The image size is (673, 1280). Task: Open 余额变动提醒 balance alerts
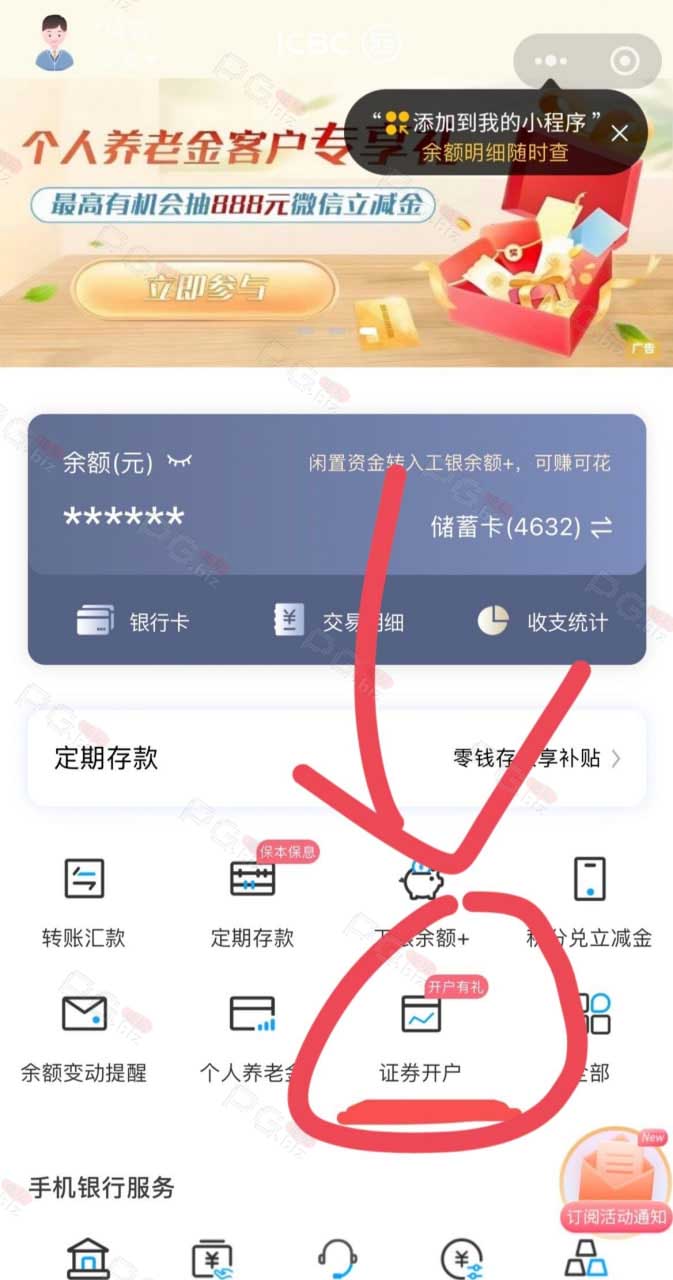point(84,1036)
